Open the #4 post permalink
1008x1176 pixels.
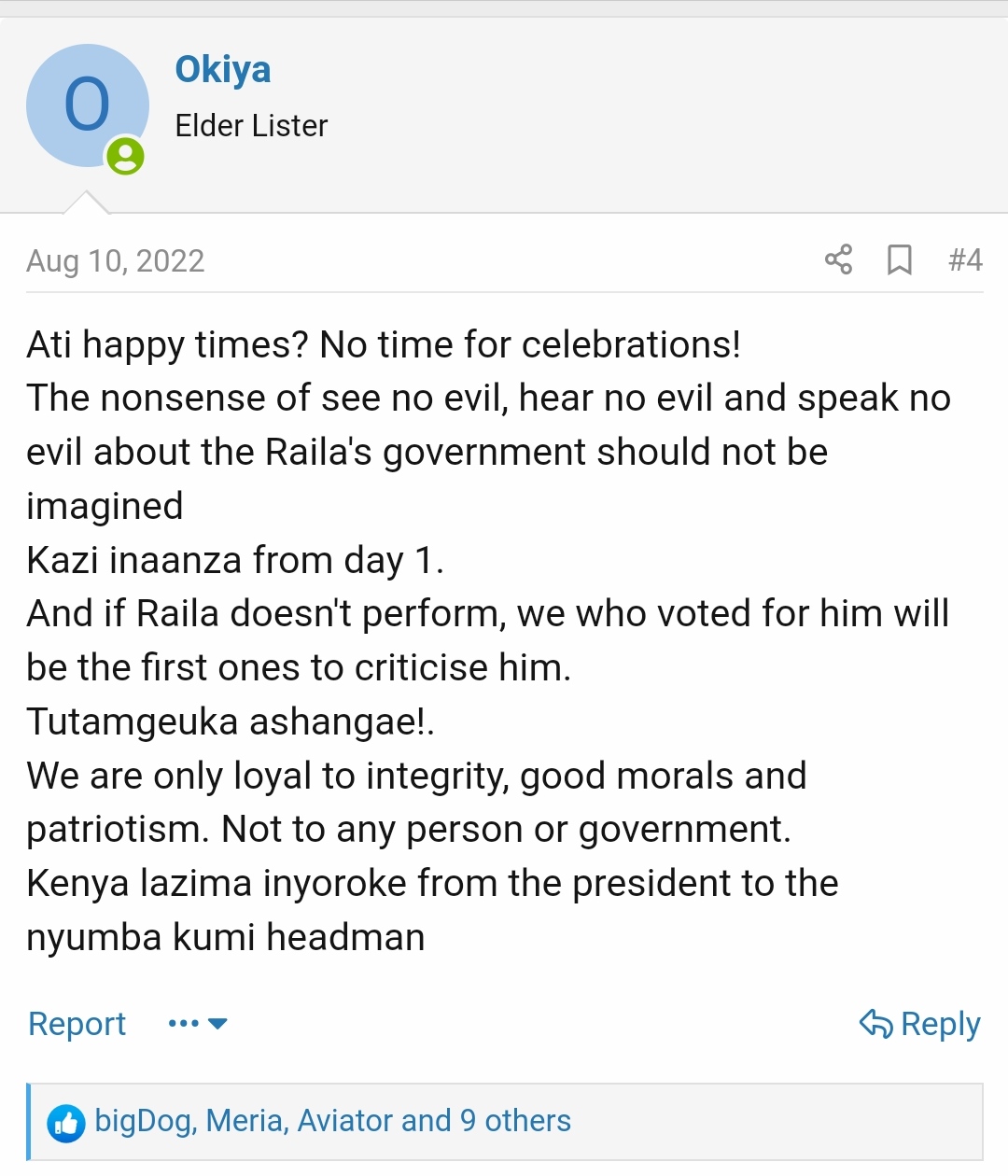point(964,259)
